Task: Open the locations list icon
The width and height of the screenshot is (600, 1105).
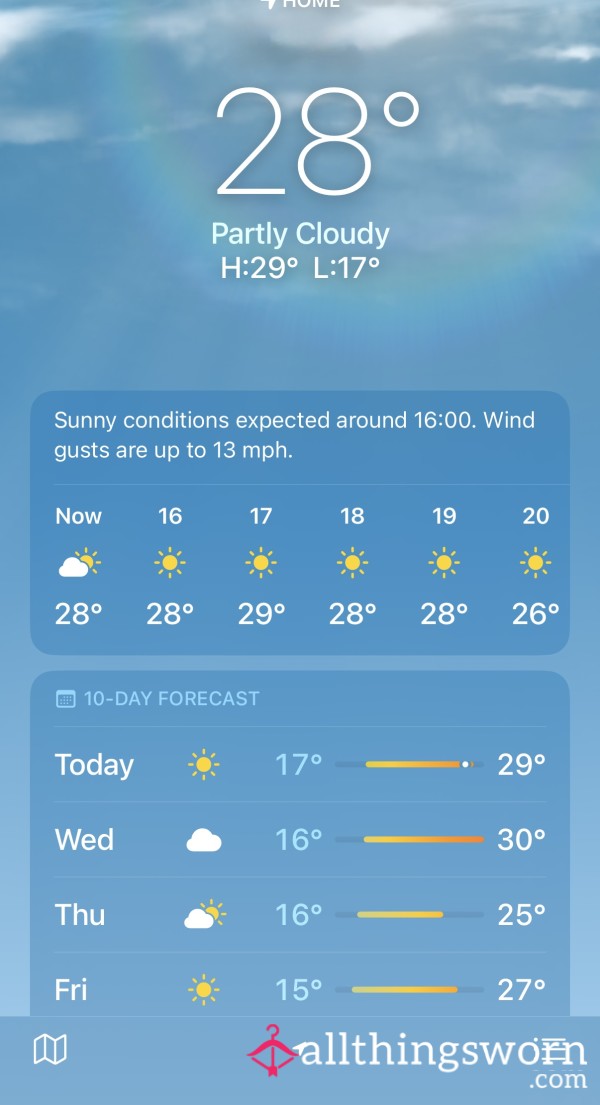Action: coord(551,1050)
